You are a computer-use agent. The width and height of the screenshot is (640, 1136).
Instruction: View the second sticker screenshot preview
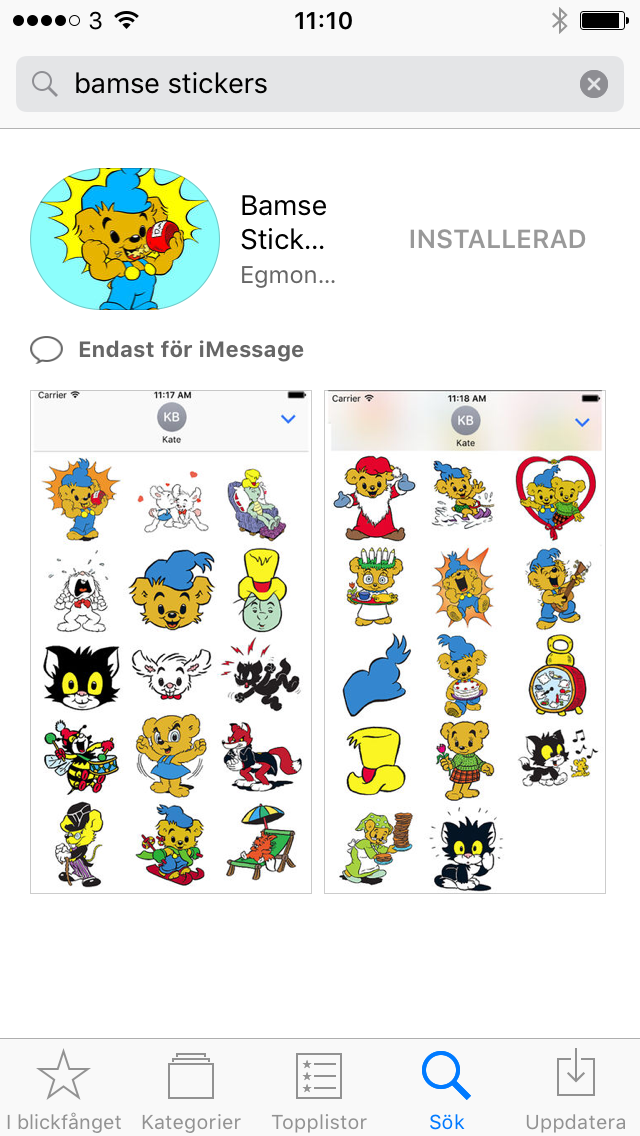coord(465,641)
